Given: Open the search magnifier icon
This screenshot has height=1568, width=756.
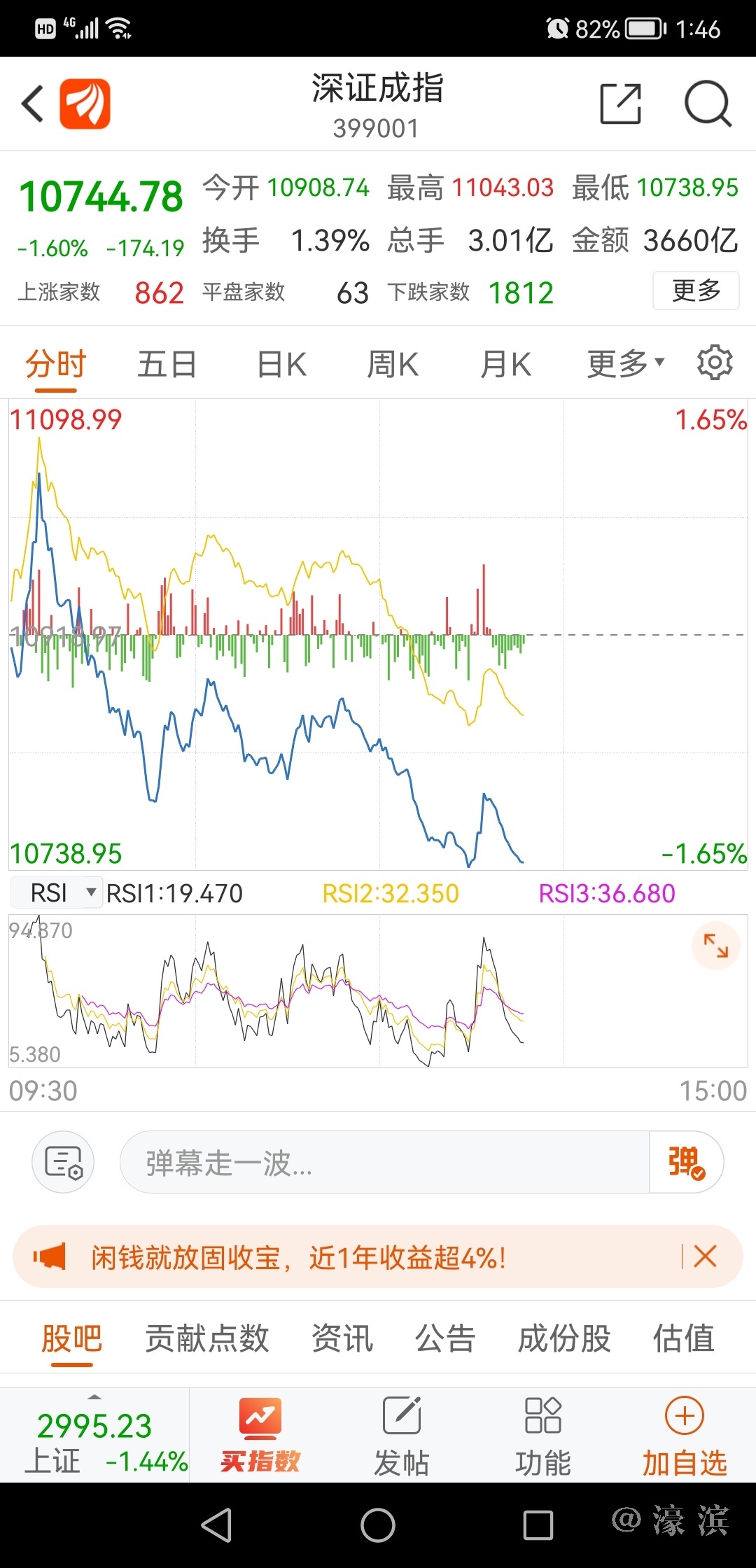Looking at the screenshot, I should coord(707,104).
